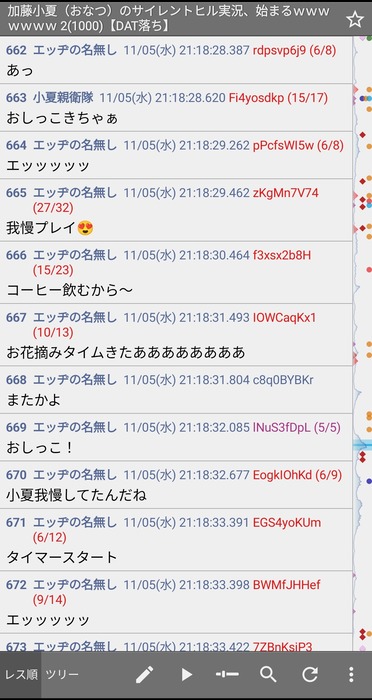Open post 671 タイマースタート

pos(176,539)
